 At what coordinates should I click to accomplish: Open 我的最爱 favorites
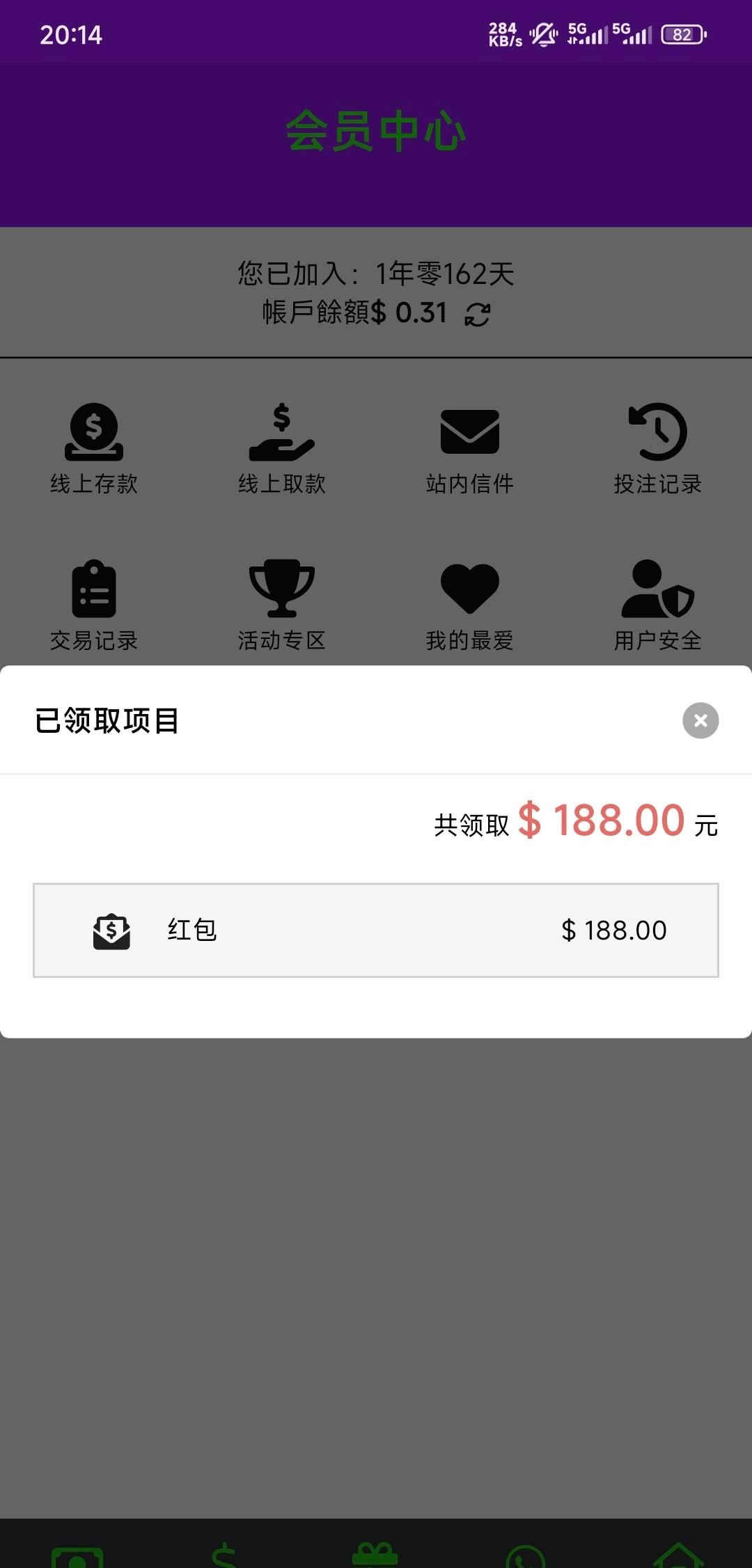click(470, 605)
